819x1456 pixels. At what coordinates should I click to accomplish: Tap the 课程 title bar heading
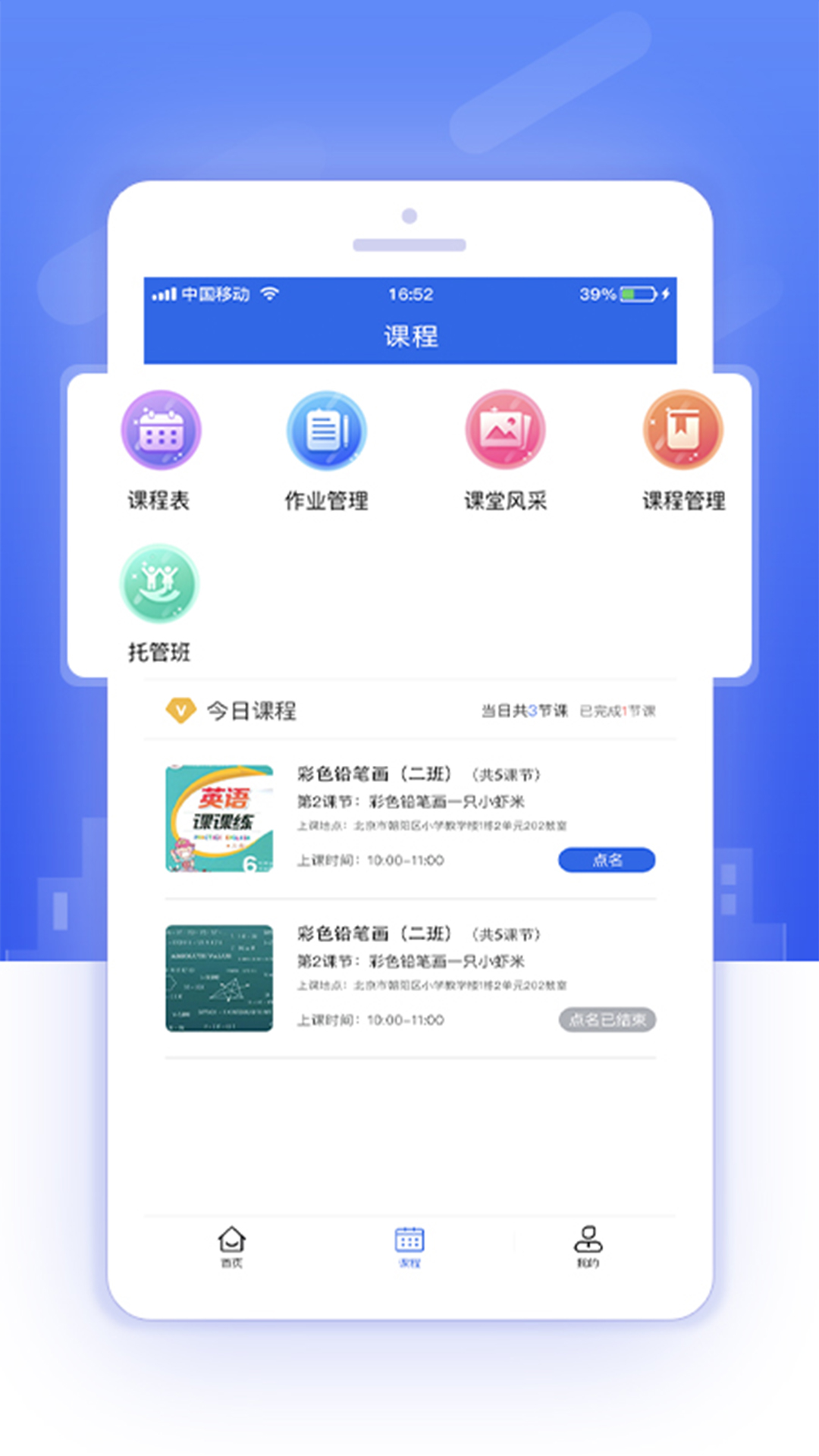[x=409, y=337]
